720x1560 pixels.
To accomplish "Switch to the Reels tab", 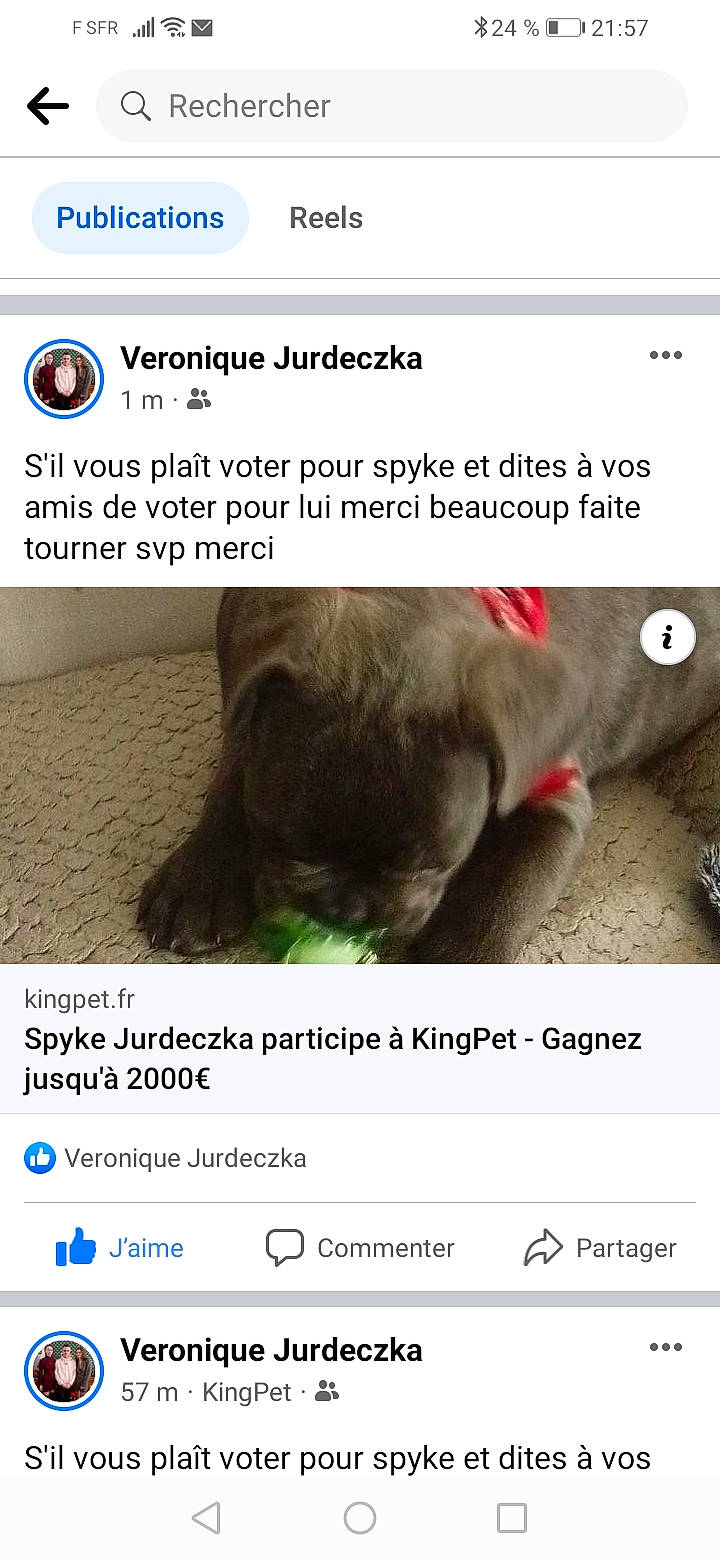I will 326,217.
